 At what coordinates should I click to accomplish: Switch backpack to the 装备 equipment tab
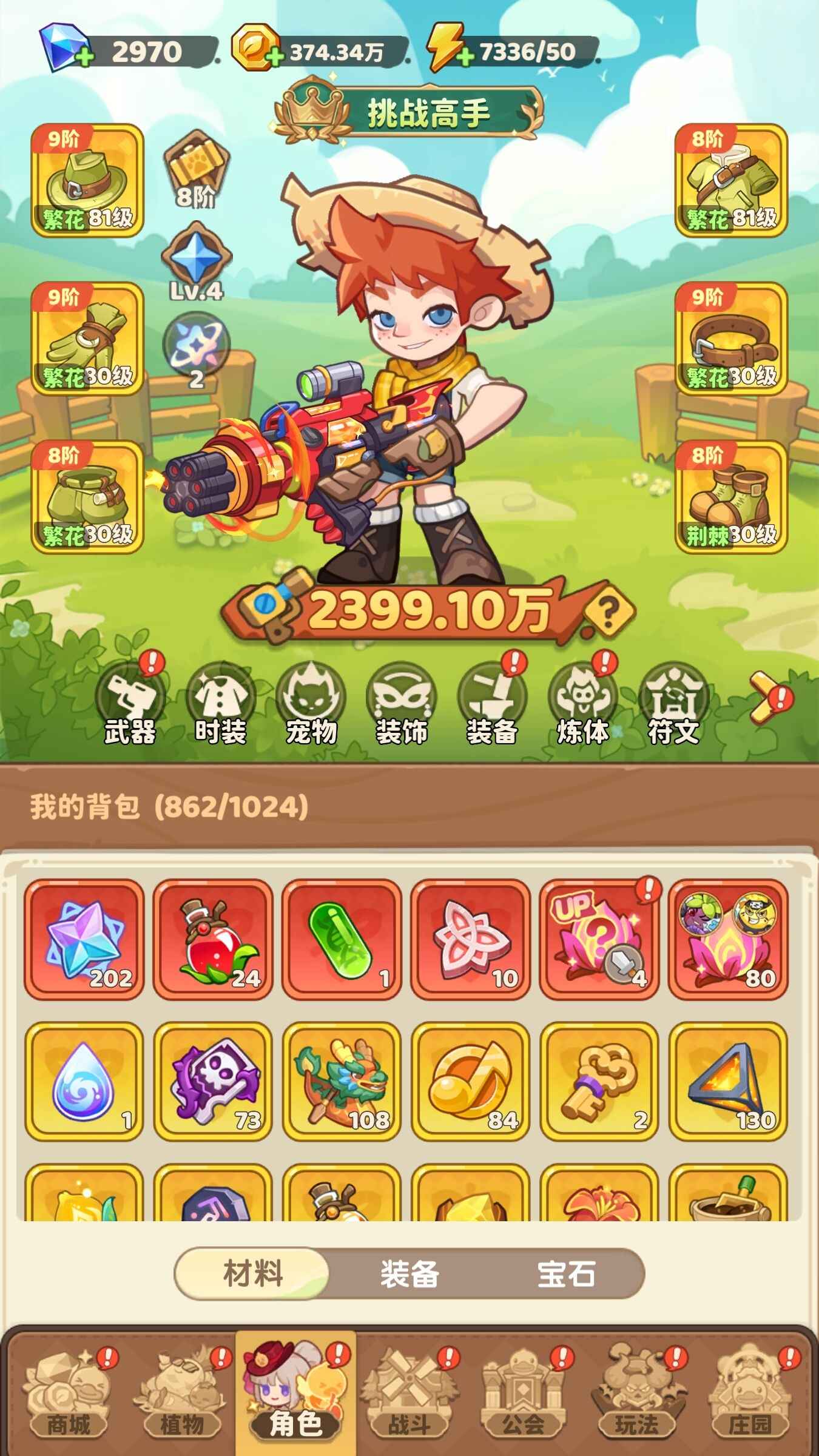409,1273
